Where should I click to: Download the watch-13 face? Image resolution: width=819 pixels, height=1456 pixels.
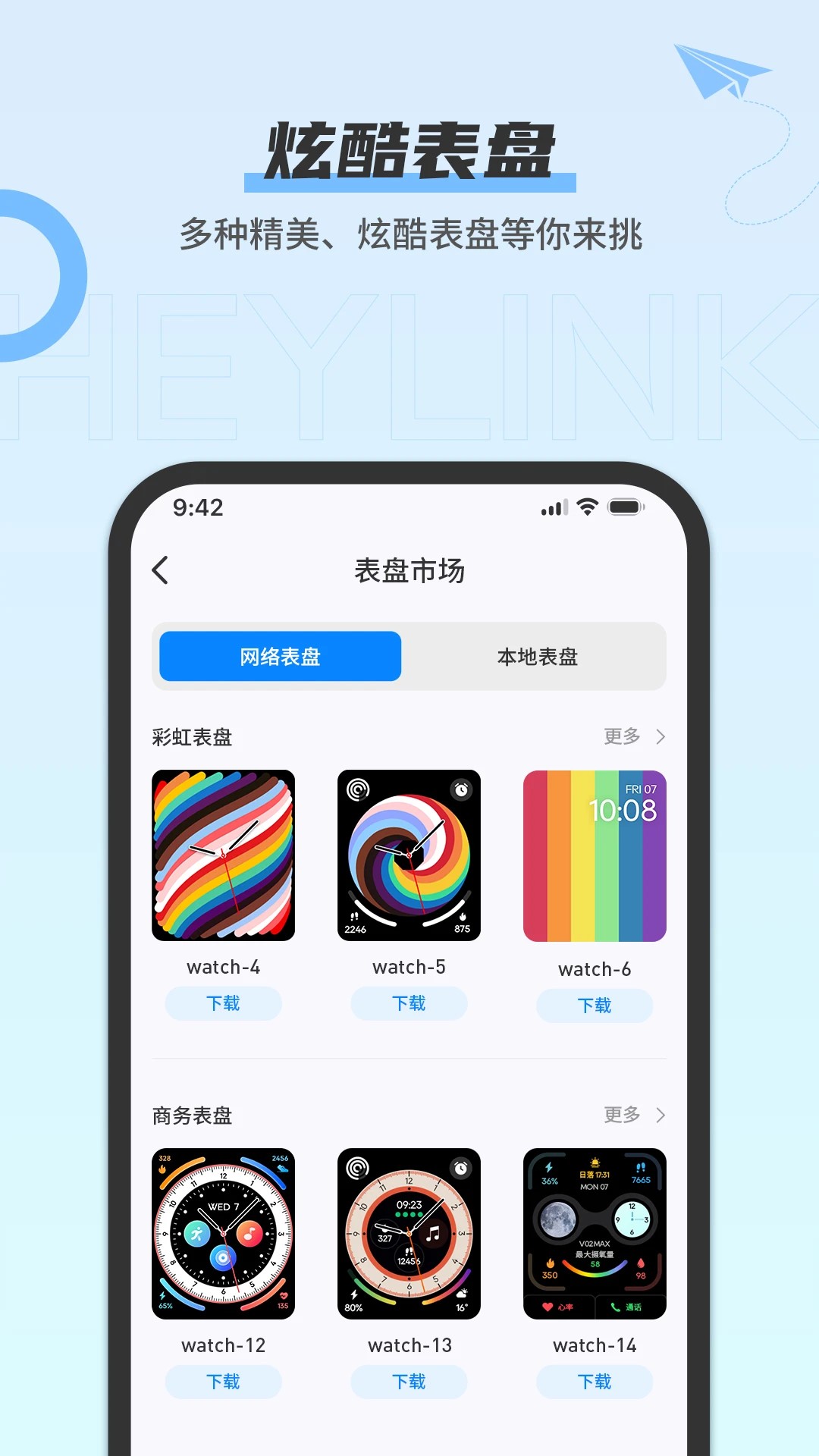point(409,1381)
